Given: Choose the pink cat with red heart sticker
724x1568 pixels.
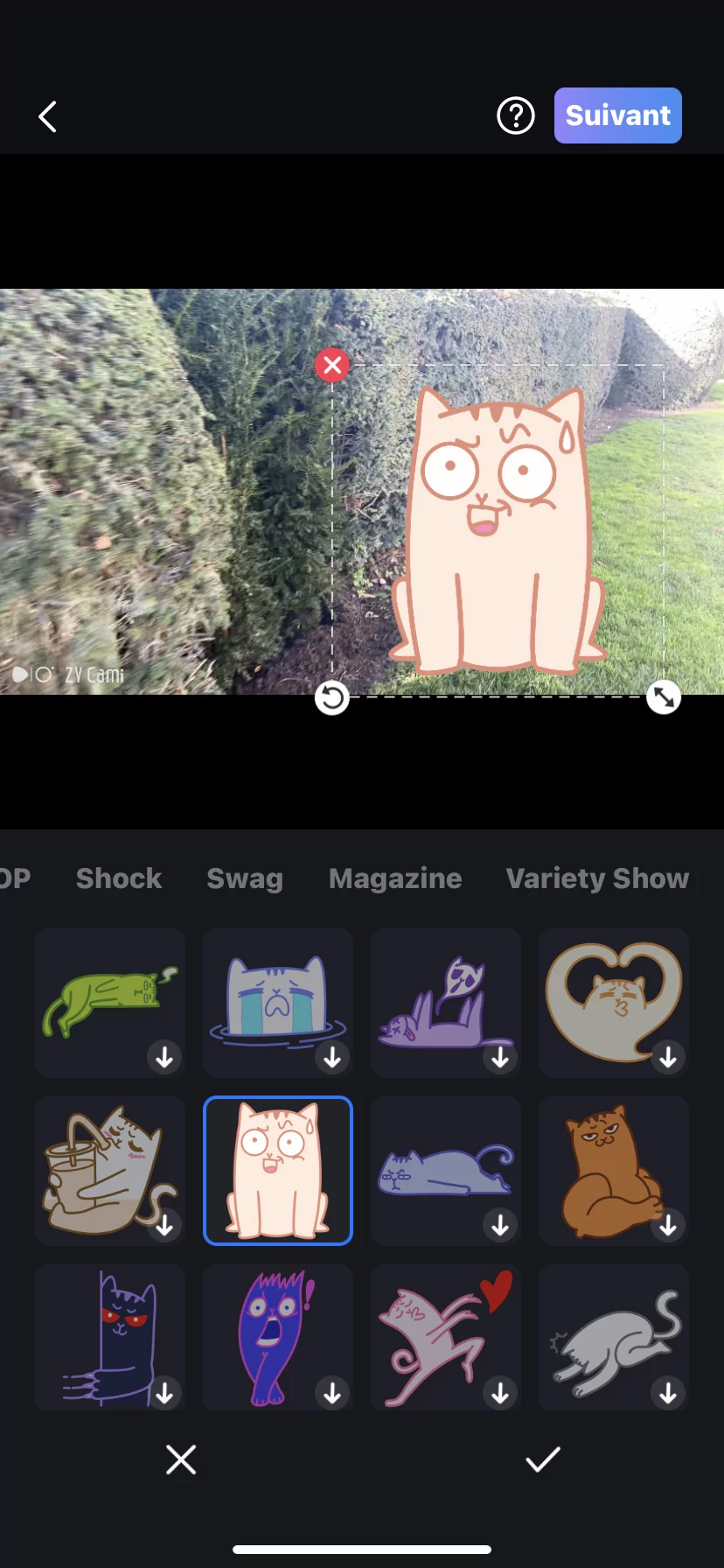Looking at the screenshot, I should click(446, 1337).
